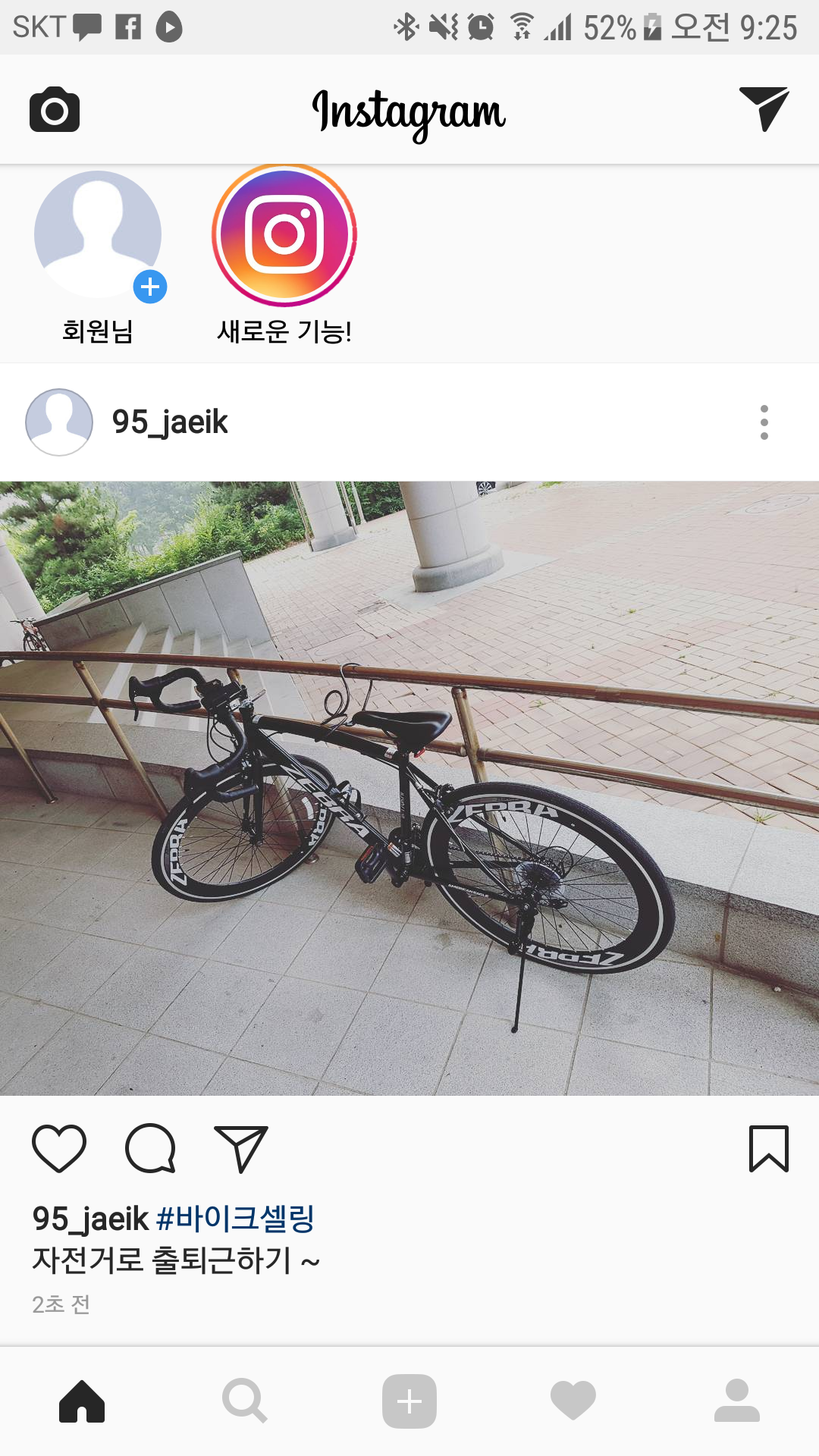Open 95_jaeik's profile from post header
The height and width of the screenshot is (1456, 819).
click(x=170, y=422)
